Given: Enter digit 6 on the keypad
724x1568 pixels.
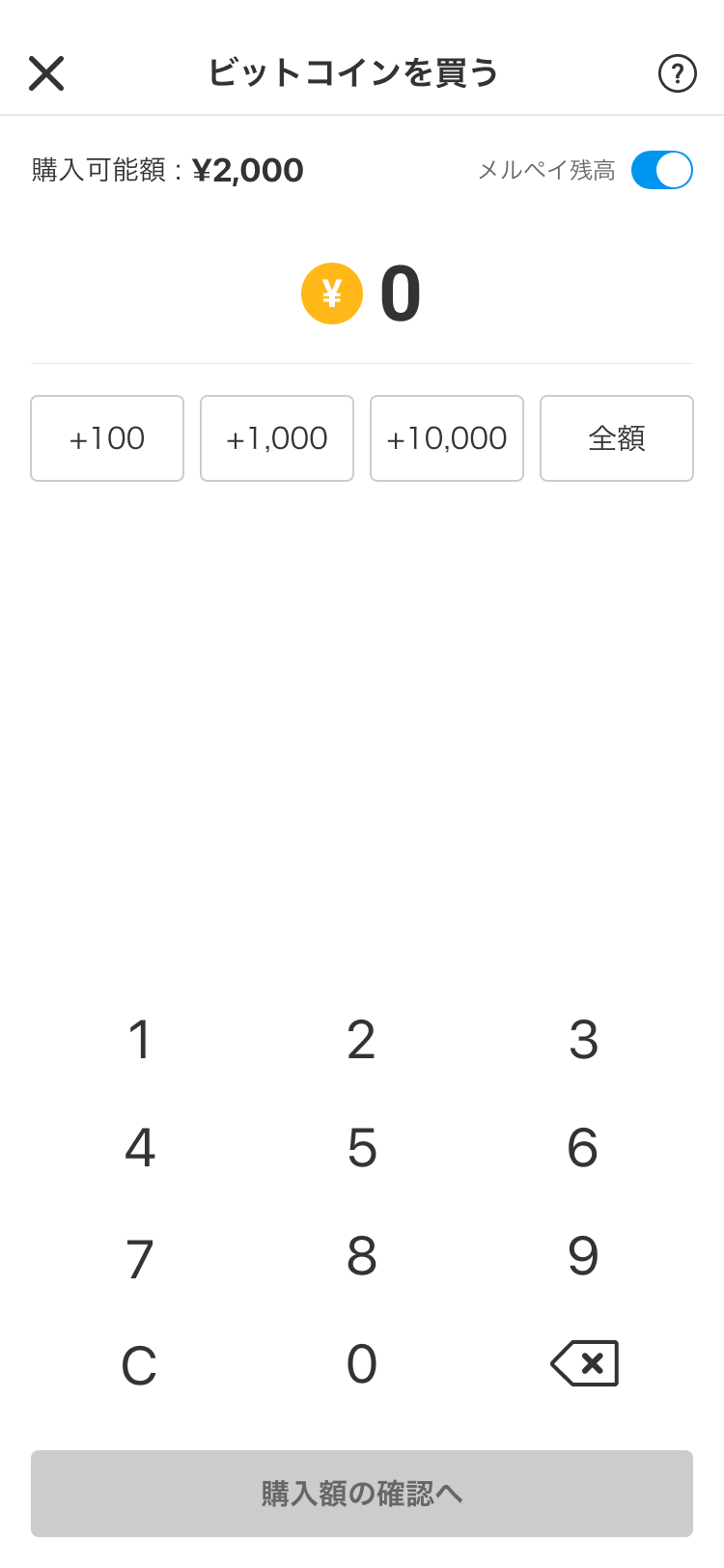Looking at the screenshot, I should [x=583, y=1148].
